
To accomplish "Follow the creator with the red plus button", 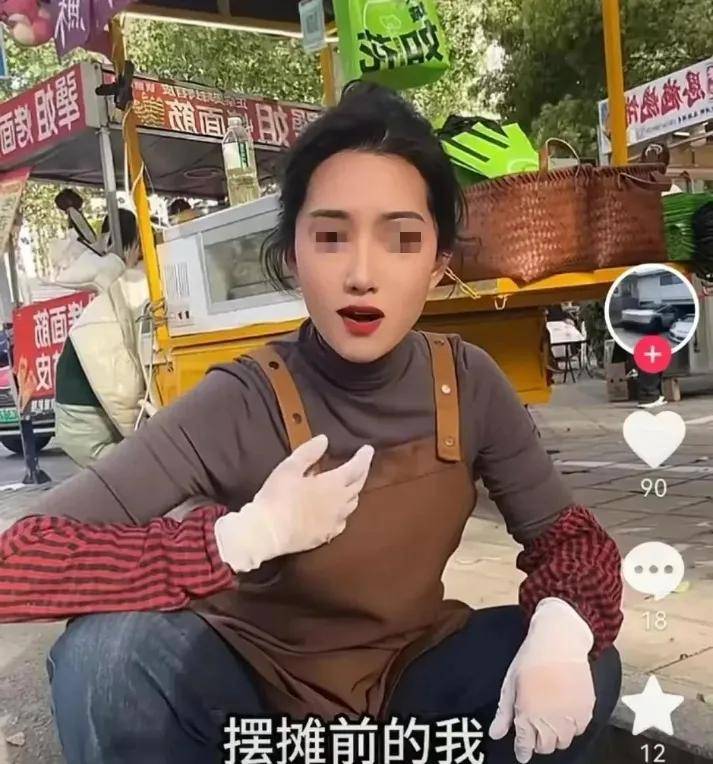I will click(x=652, y=354).
